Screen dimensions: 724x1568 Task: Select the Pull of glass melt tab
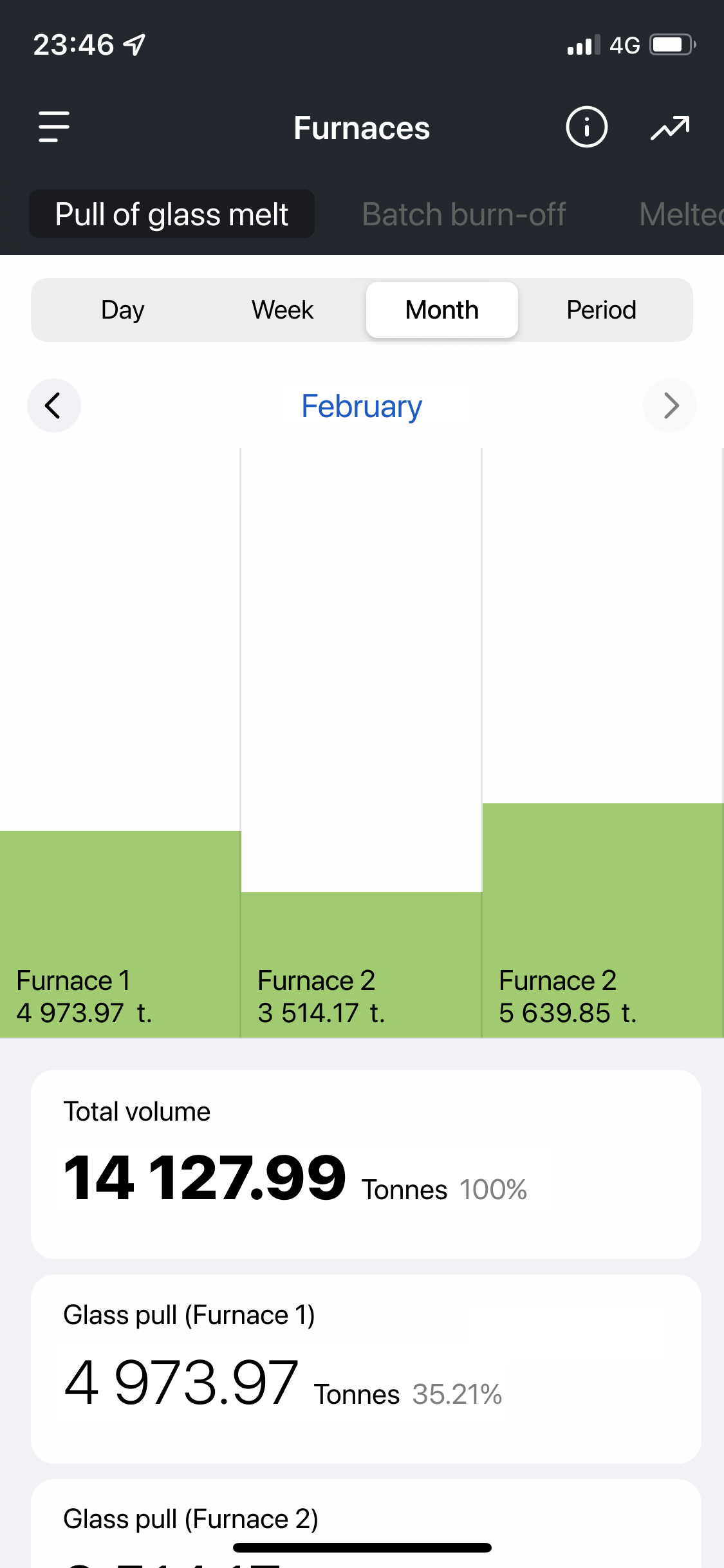pyautogui.click(x=172, y=214)
